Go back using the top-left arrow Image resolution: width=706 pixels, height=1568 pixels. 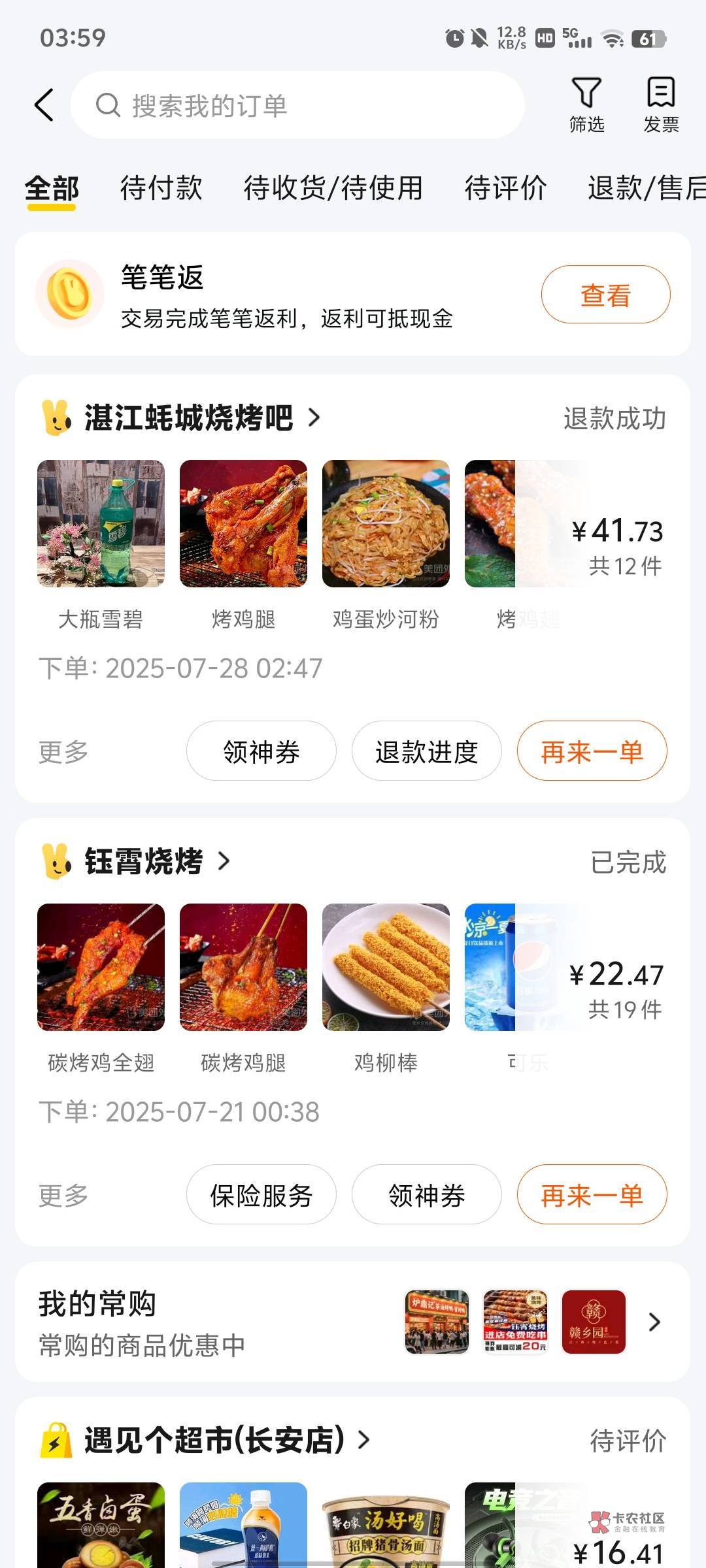44,105
